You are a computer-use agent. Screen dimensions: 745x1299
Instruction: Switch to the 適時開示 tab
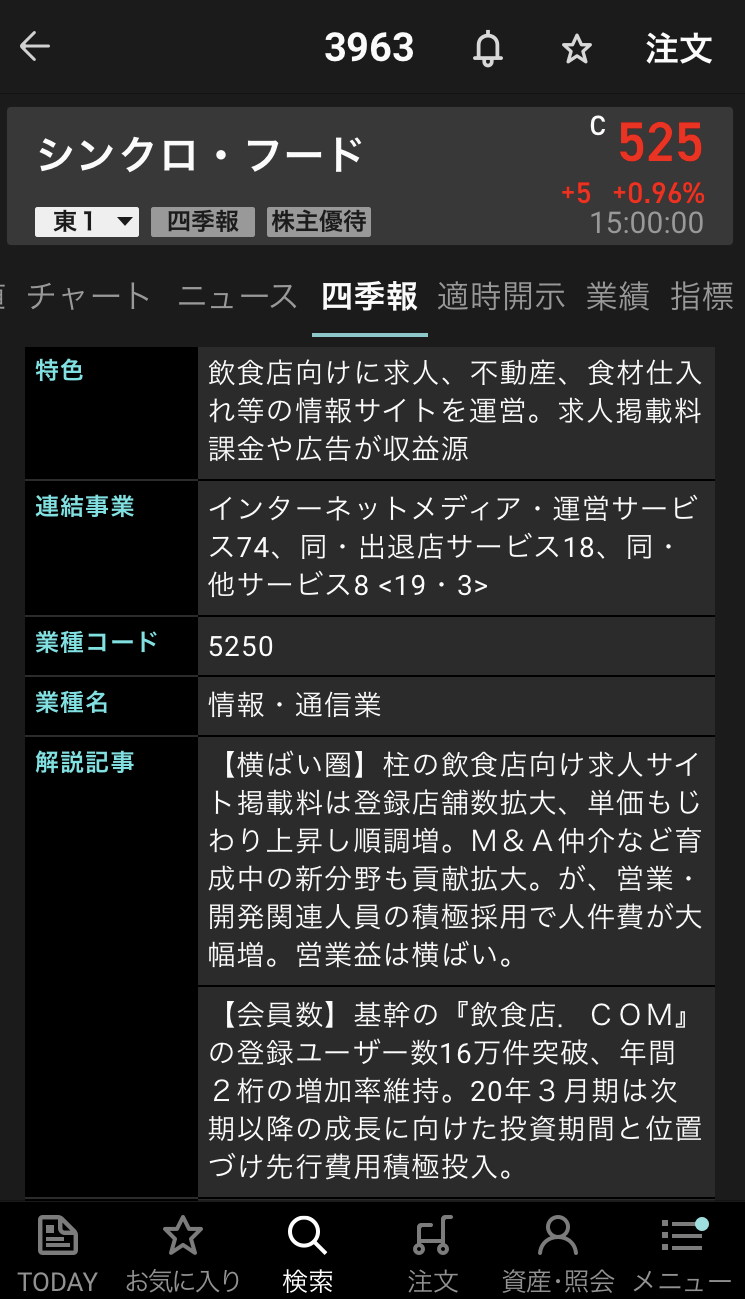click(501, 296)
